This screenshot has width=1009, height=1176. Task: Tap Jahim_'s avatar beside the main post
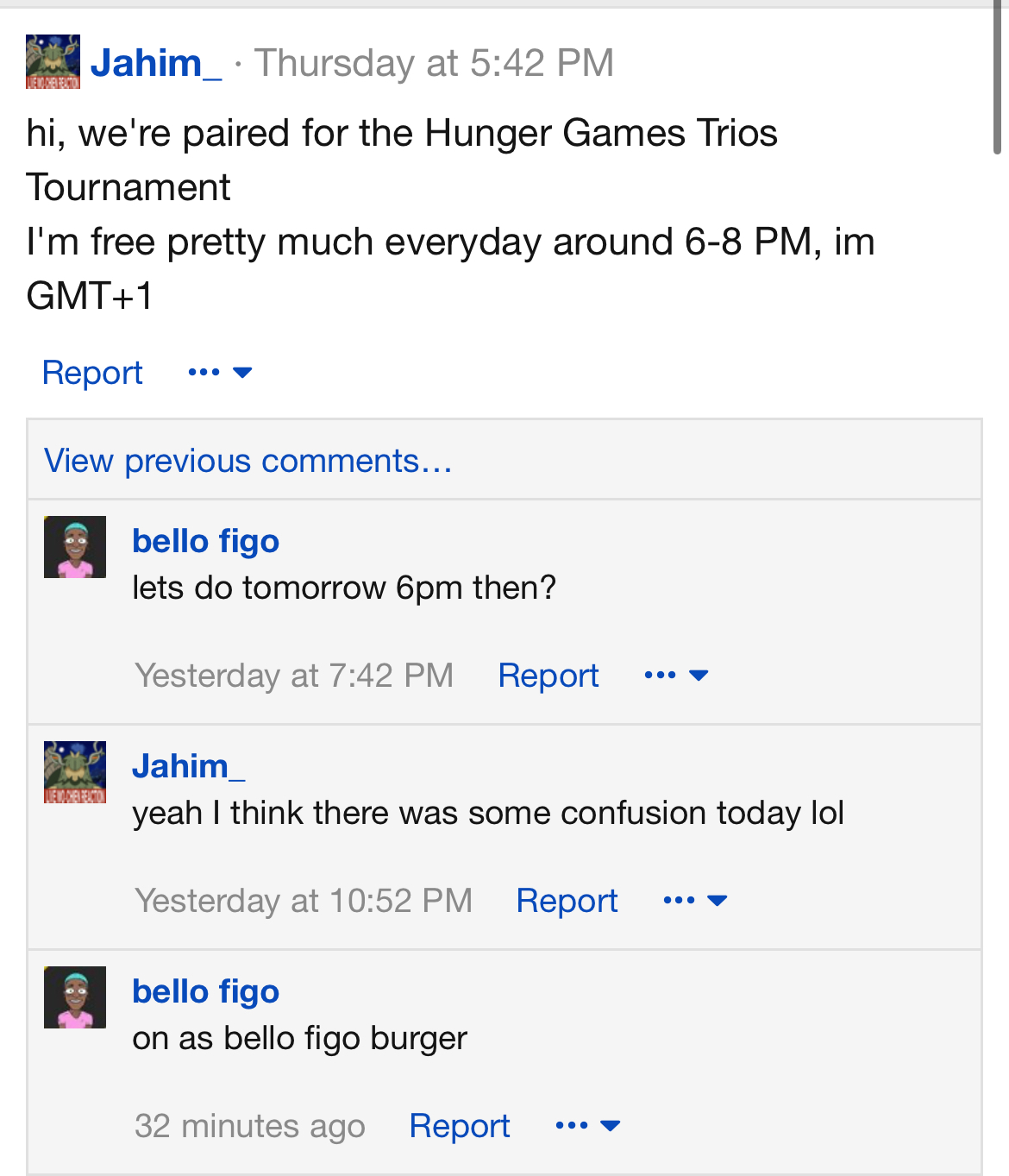pyautogui.click(x=53, y=61)
